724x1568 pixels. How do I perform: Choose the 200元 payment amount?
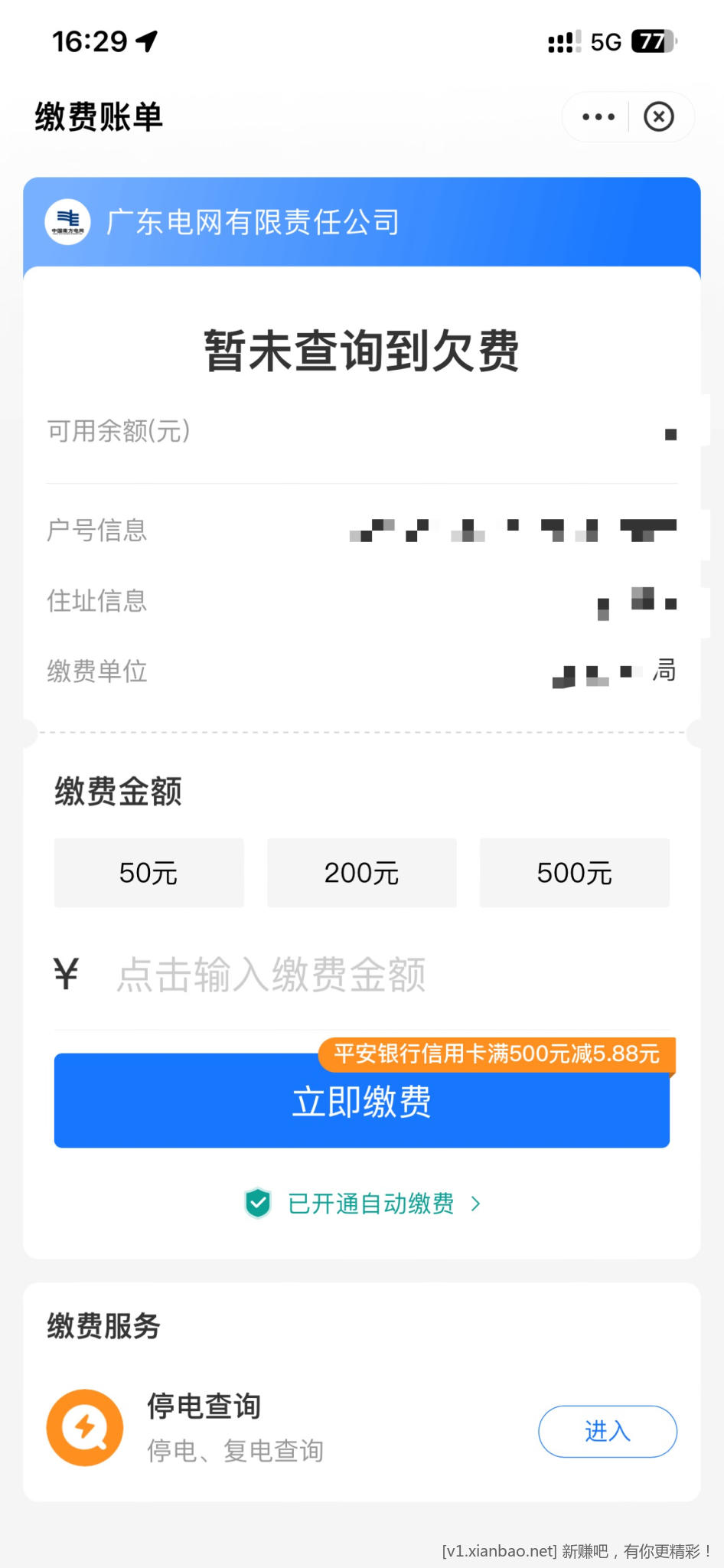(361, 873)
